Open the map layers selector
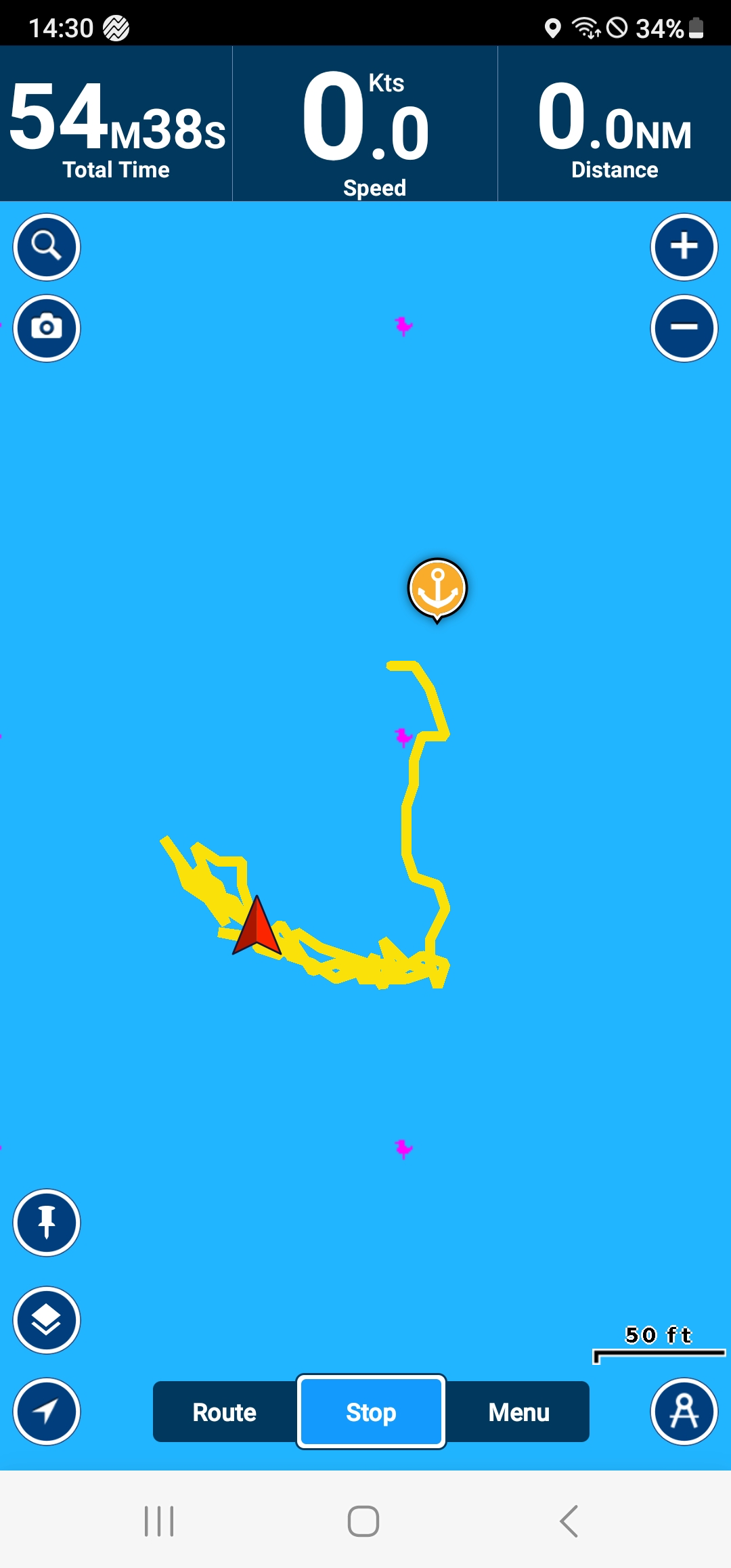Viewport: 731px width, 1568px height. click(x=47, y=1320)
